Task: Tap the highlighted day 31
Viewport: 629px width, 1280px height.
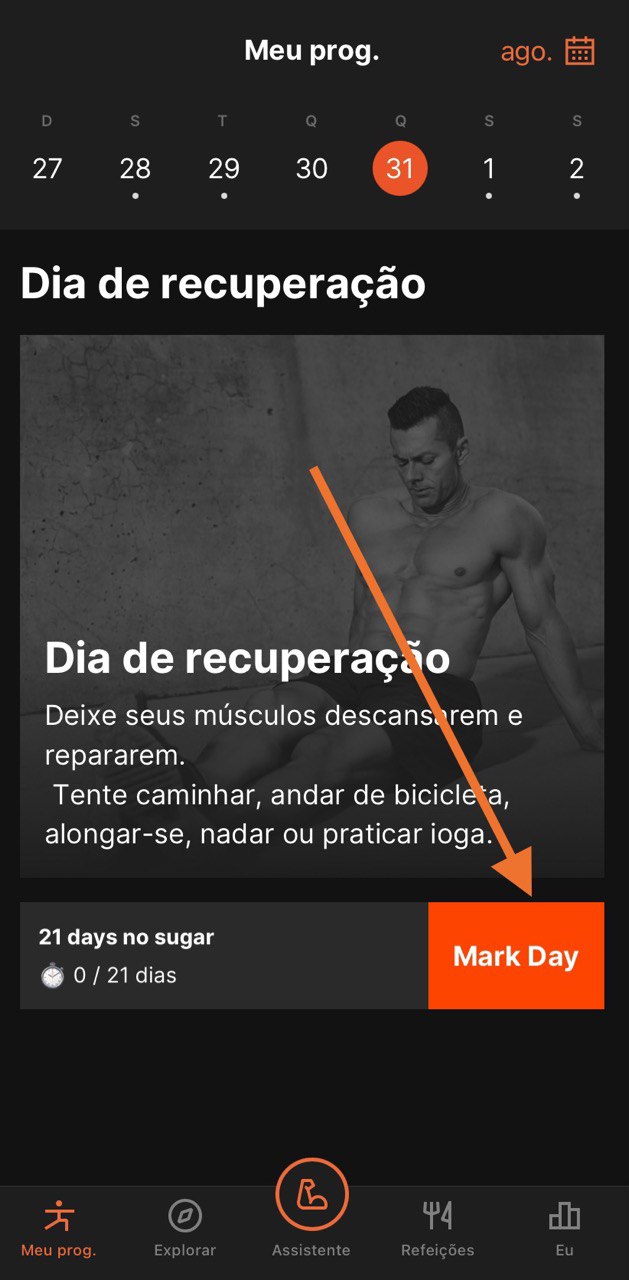Action: [400, 168]
